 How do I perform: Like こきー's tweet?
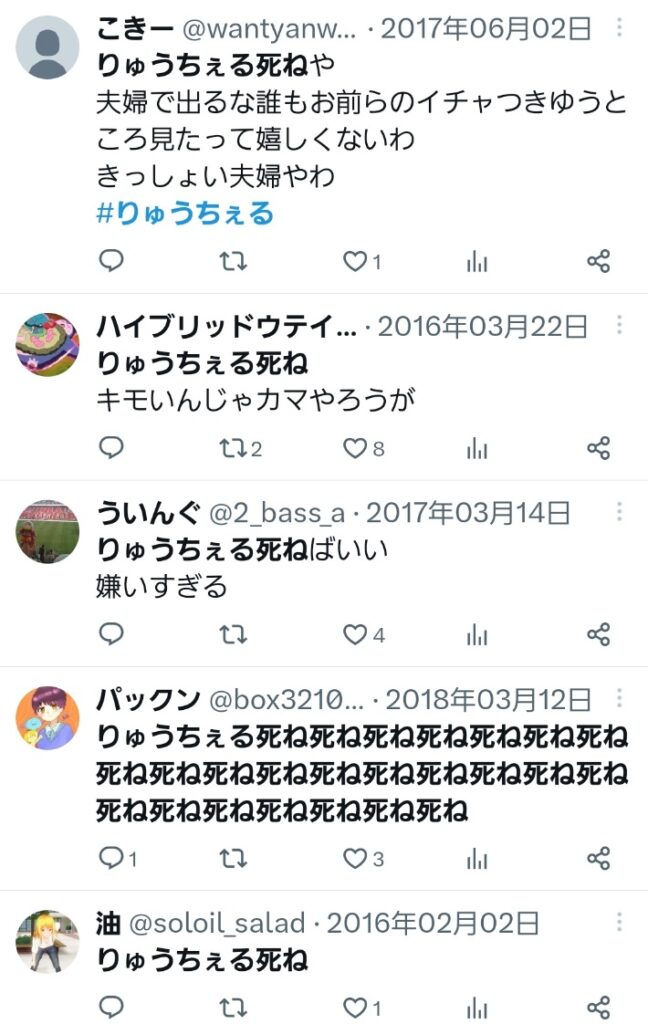pos(355,262)
